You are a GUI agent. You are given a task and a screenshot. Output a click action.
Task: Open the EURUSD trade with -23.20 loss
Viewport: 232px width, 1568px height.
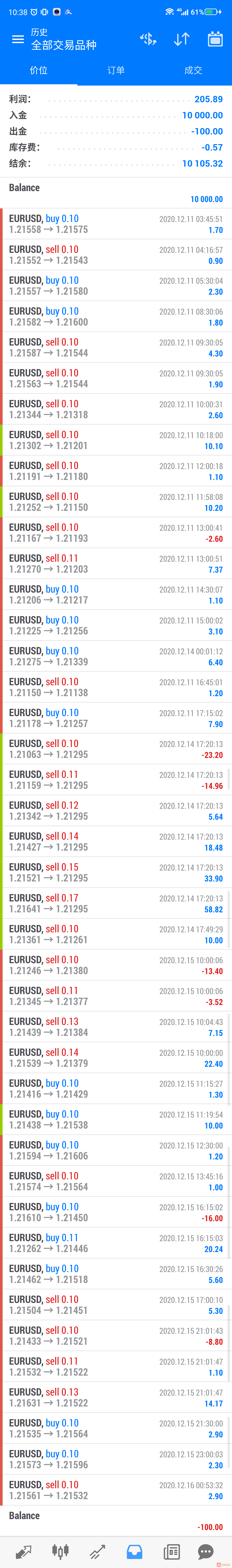click(x=116, y=749)
